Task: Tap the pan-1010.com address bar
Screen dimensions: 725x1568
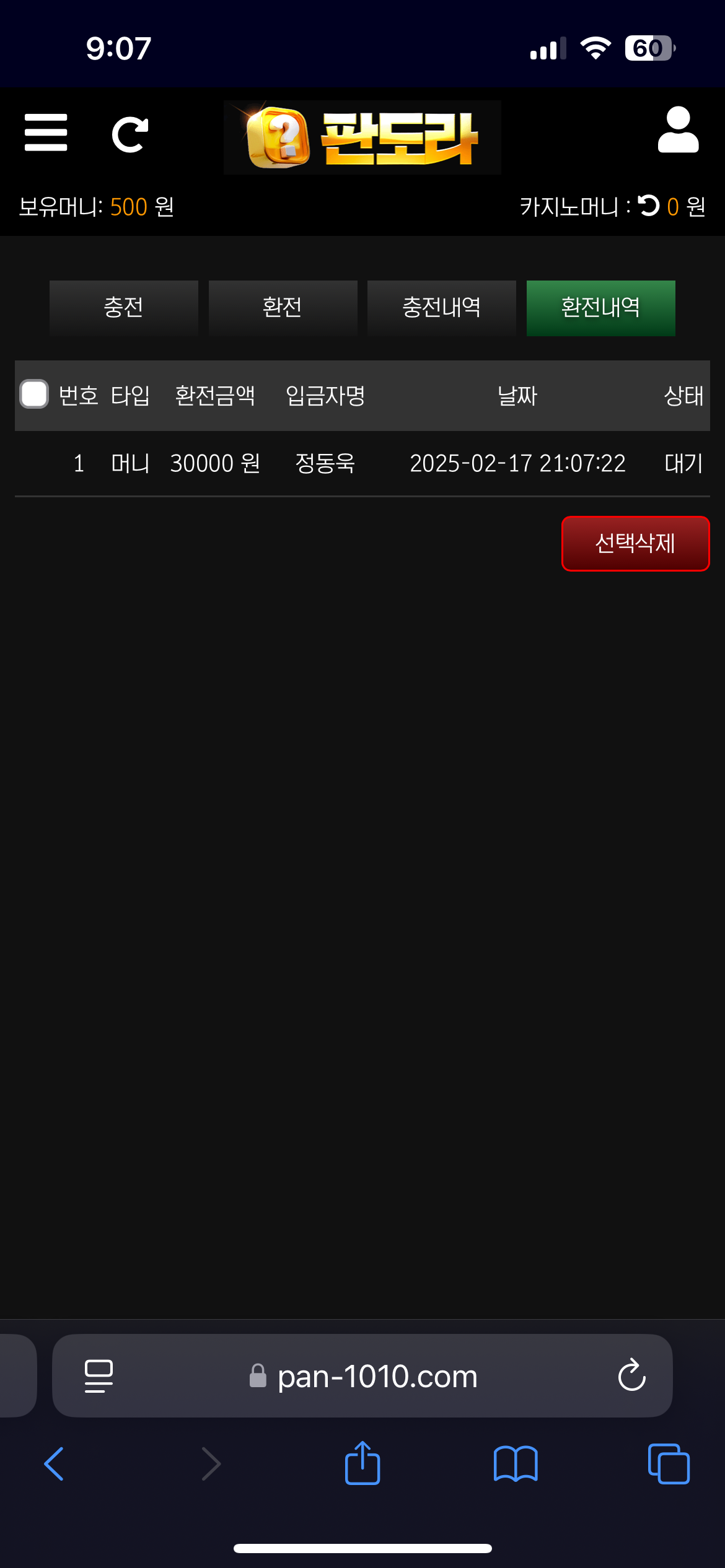Action: pos(377,1376)
